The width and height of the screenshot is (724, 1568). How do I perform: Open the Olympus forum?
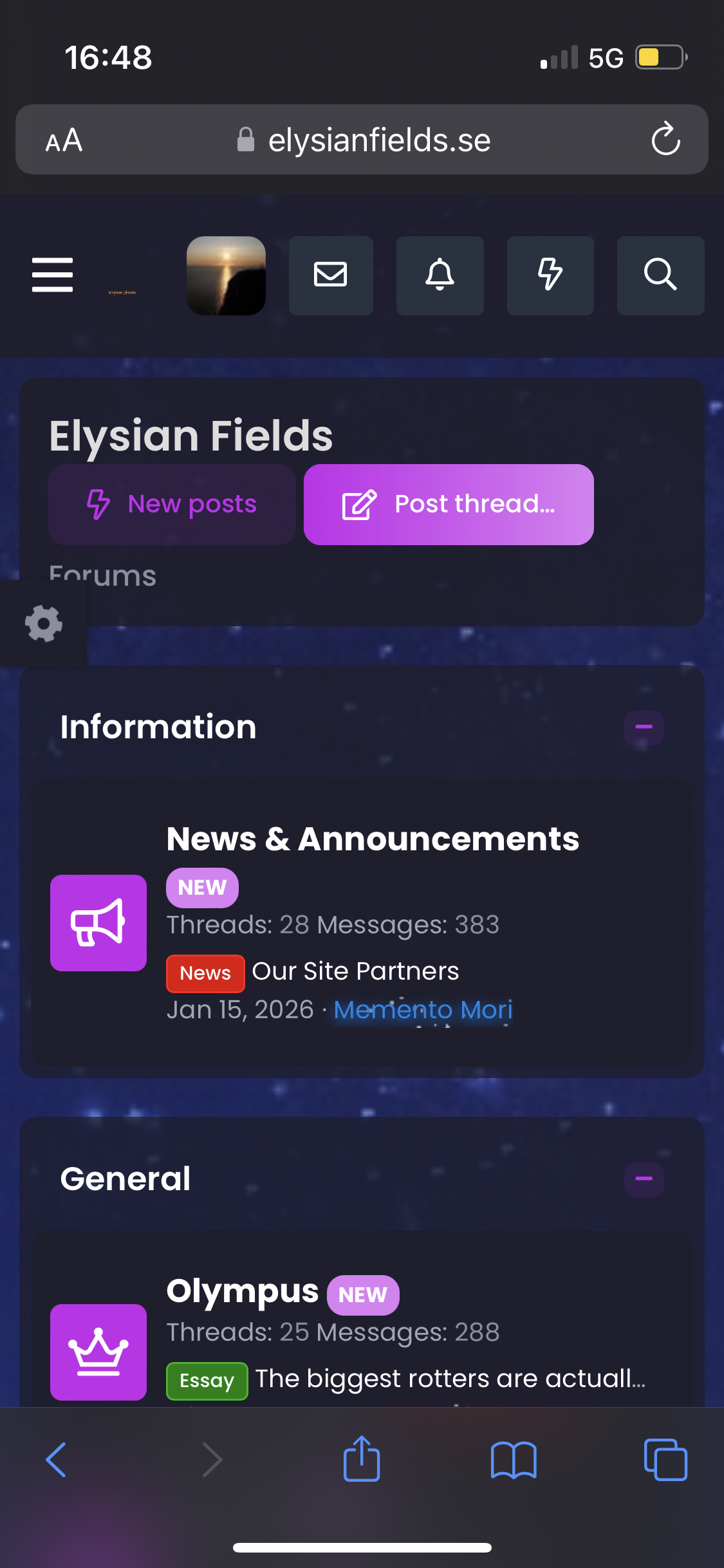point(242,1291)
